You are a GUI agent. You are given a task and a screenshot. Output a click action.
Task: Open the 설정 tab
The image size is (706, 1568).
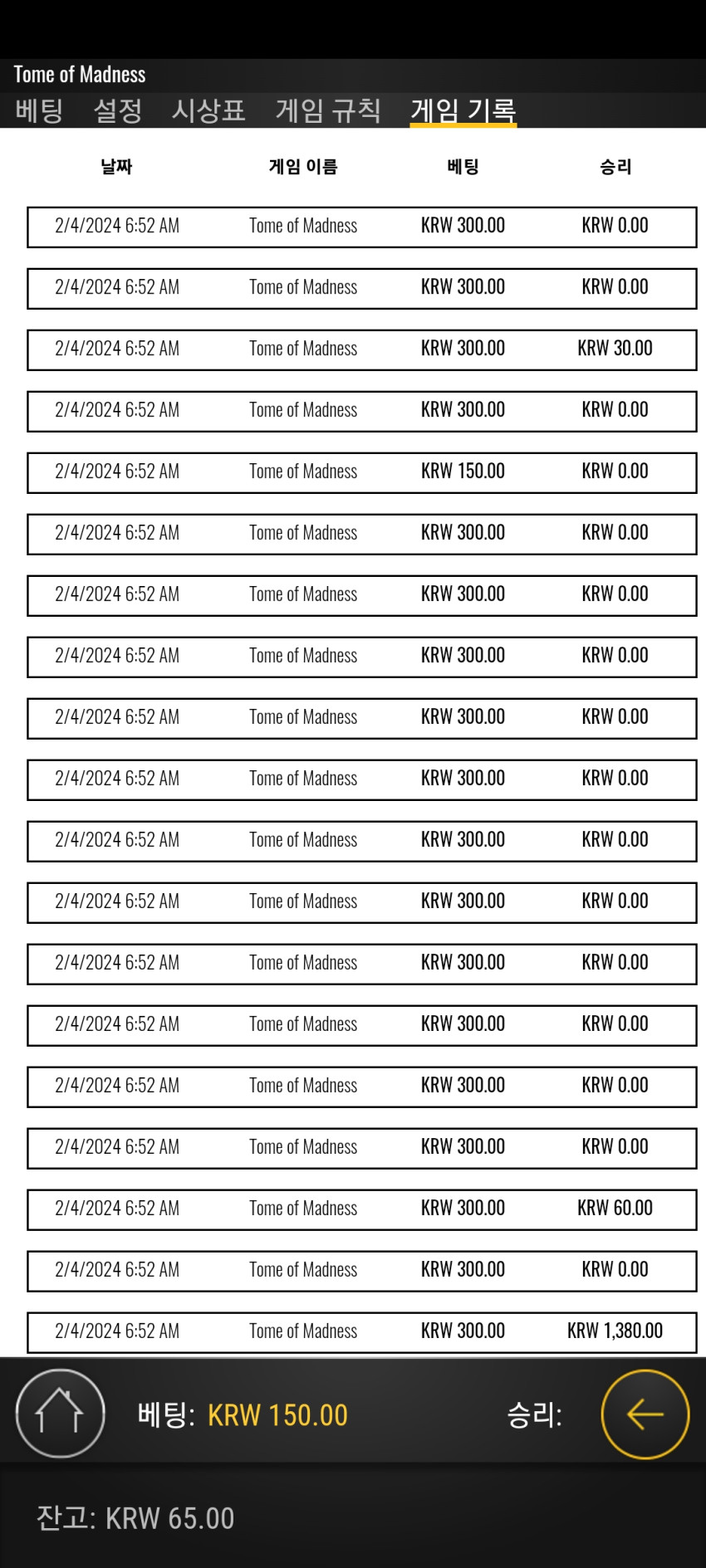point(118,110)
